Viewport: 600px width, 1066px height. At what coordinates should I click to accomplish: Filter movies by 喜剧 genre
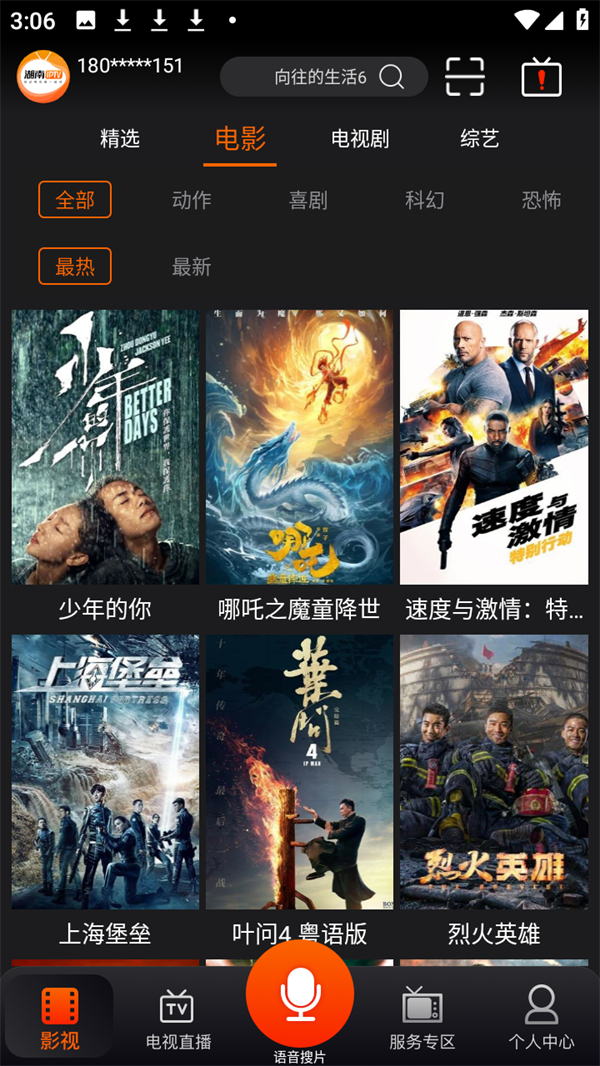308,200
